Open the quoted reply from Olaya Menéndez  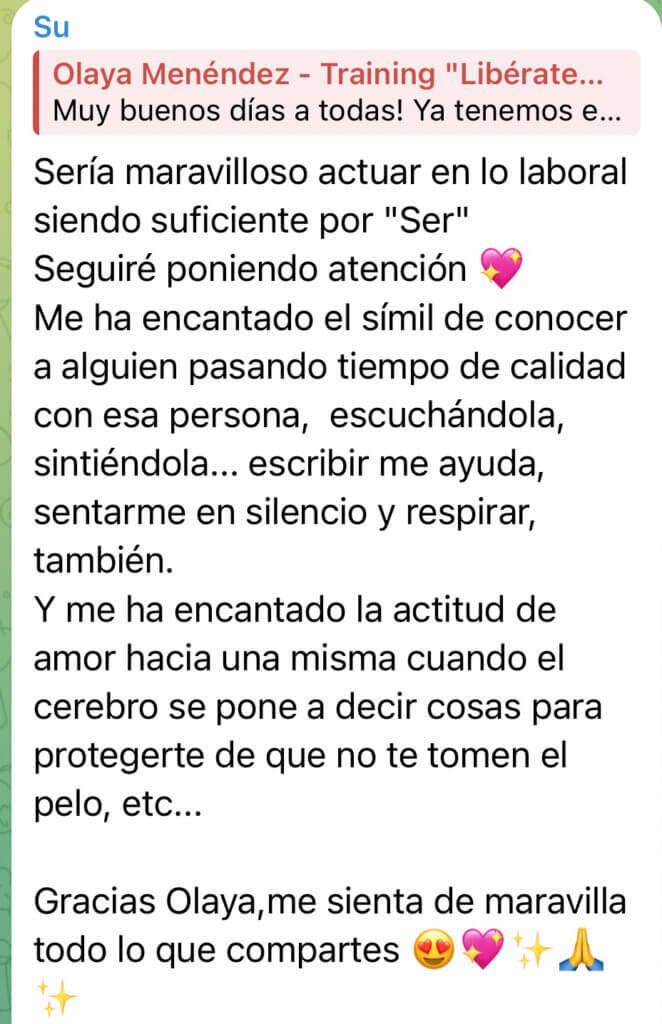pos(335,92)
